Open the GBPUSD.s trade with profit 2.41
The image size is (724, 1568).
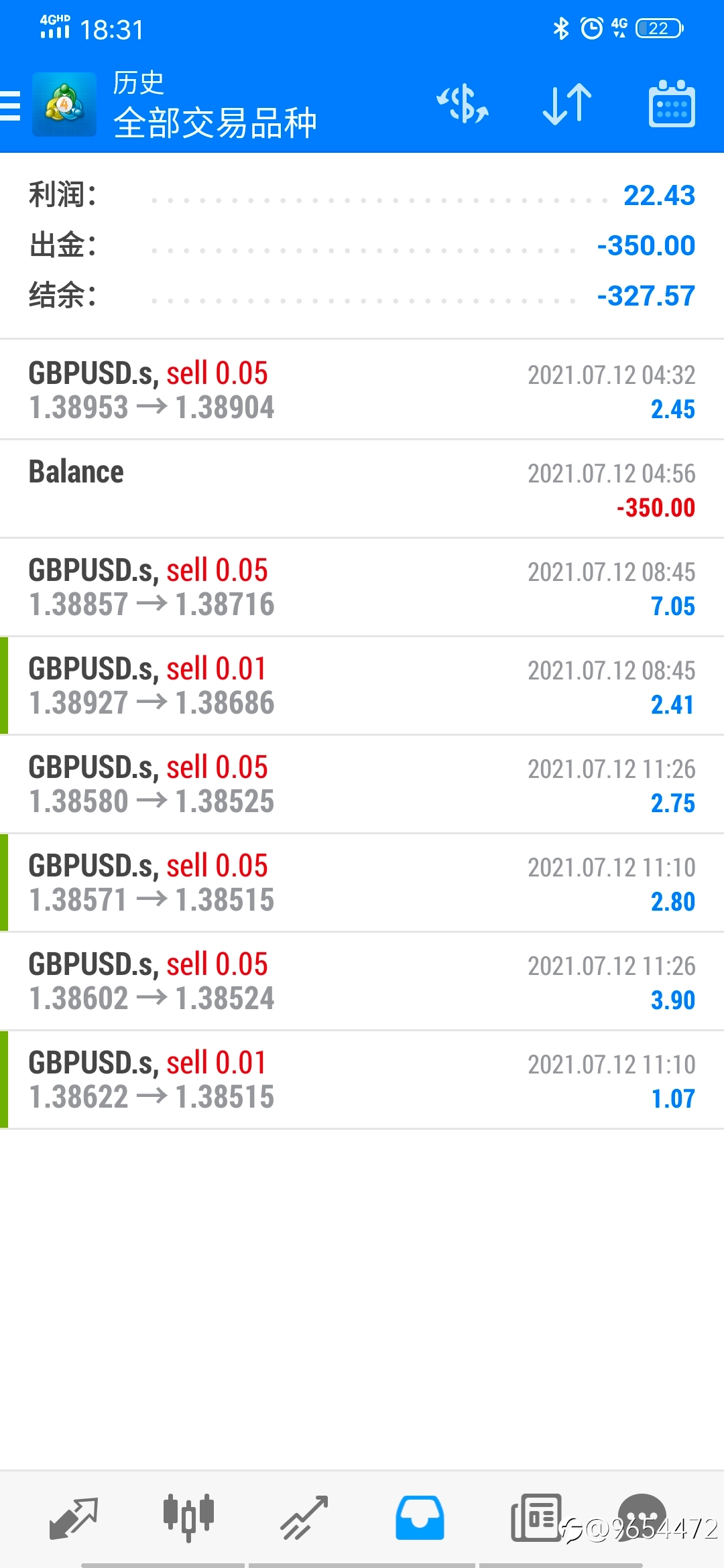tap(362, 685)
